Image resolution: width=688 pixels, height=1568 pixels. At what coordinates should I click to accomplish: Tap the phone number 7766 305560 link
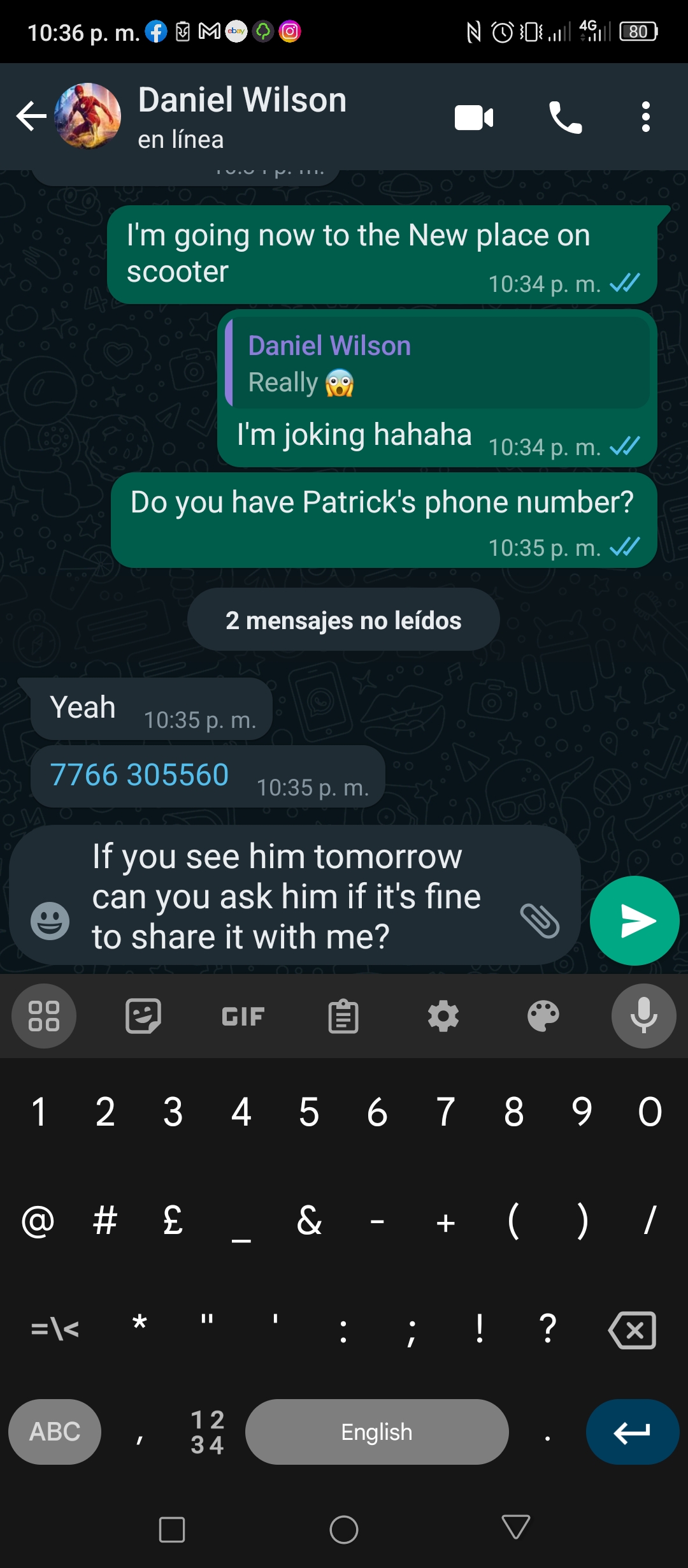[x=140, y=775]
